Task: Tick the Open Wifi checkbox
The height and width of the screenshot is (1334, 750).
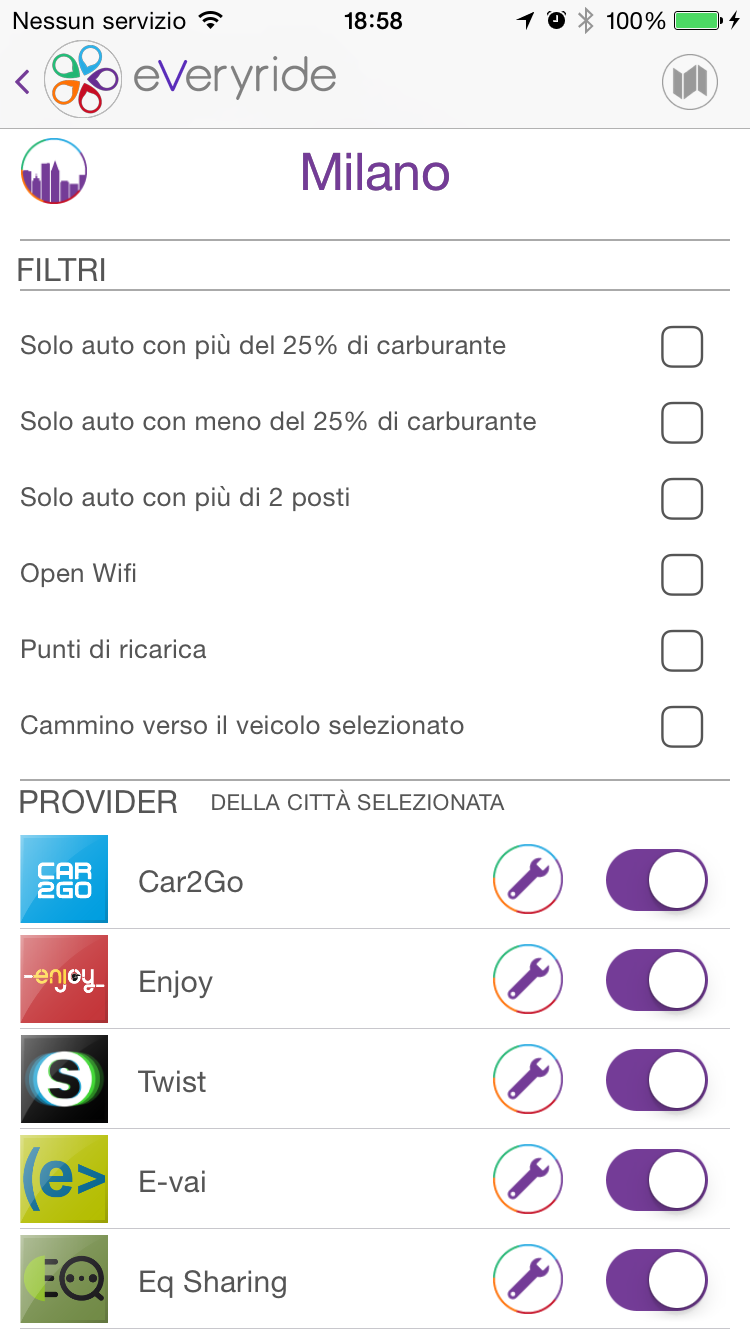Action: tap(682, 575)
